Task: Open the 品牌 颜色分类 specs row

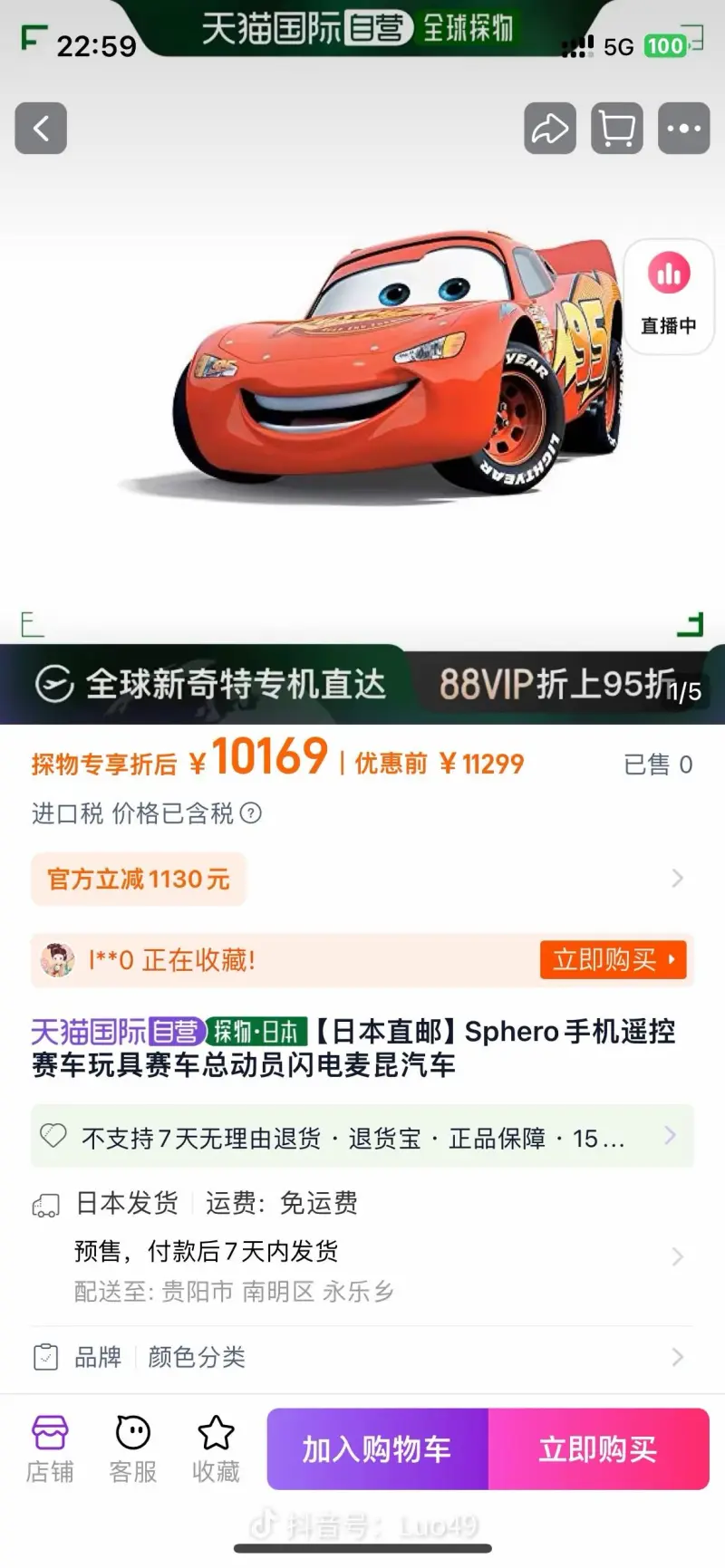Action: coord(362,1357)
